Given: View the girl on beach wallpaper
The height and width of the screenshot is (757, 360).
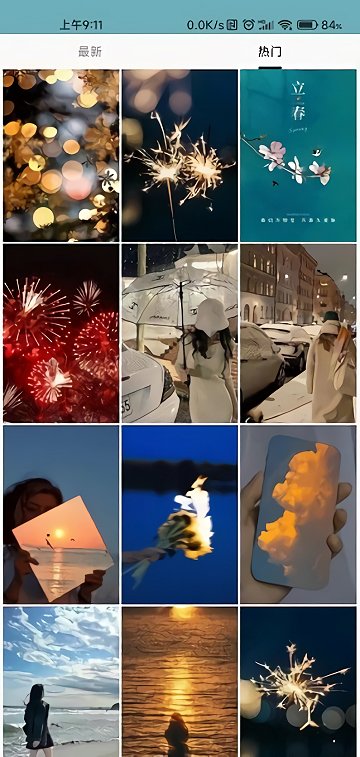Looking at the screenshot, I should [x=61, y=682].
